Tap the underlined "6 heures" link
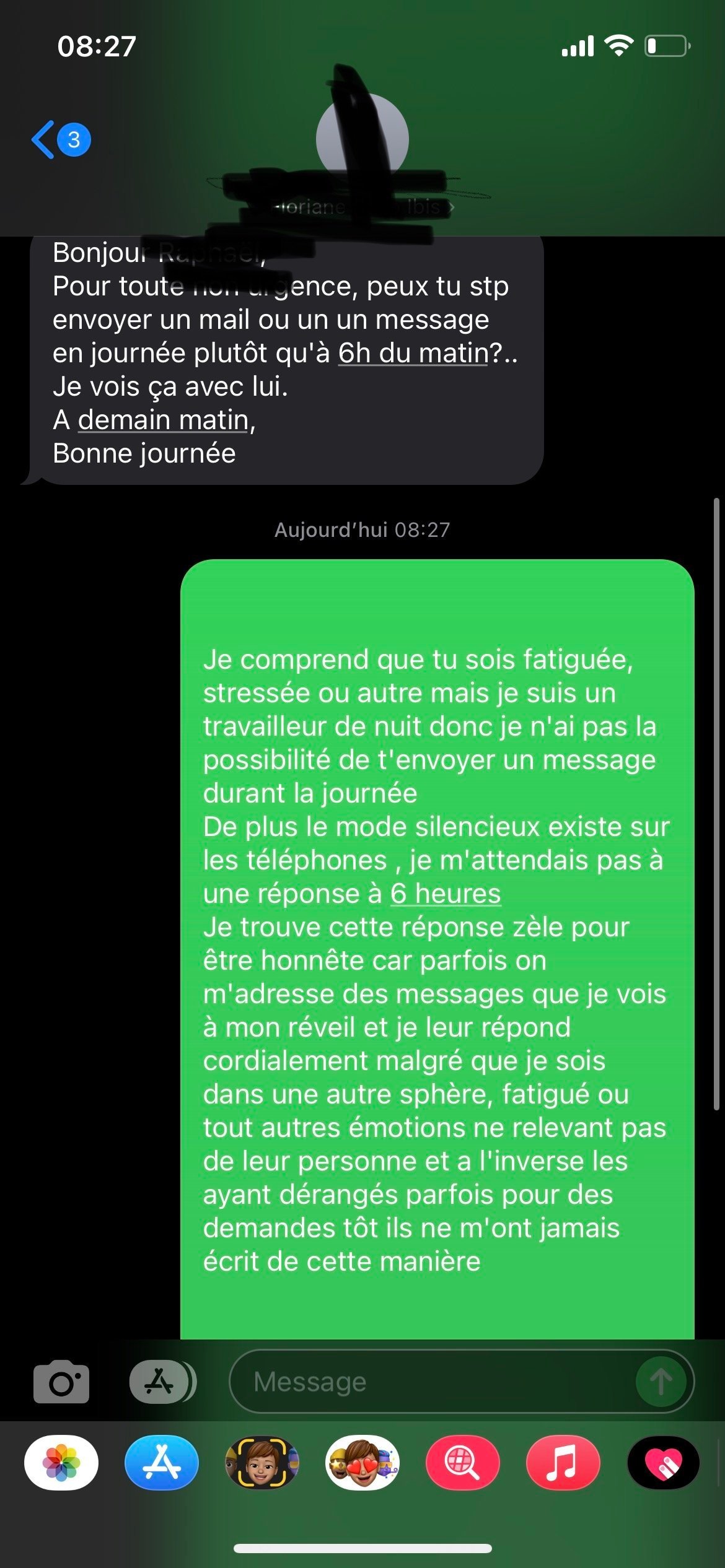This screenshot has height=1568, width=725. 446,894
